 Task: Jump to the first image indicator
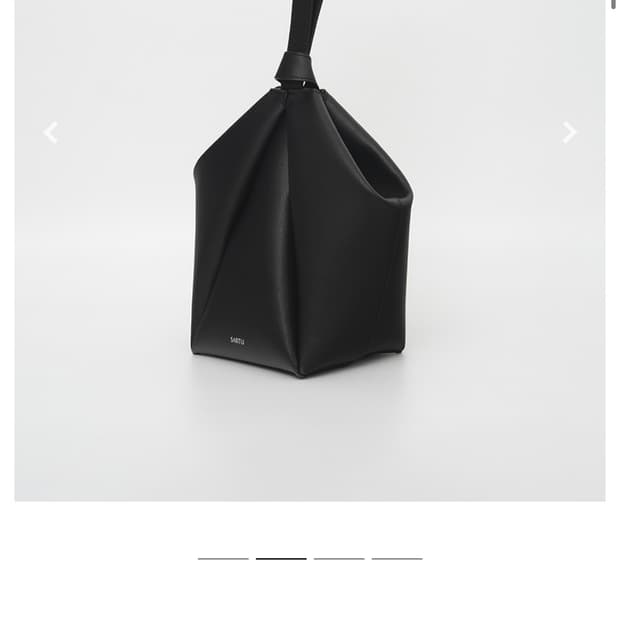click(223, 559)
